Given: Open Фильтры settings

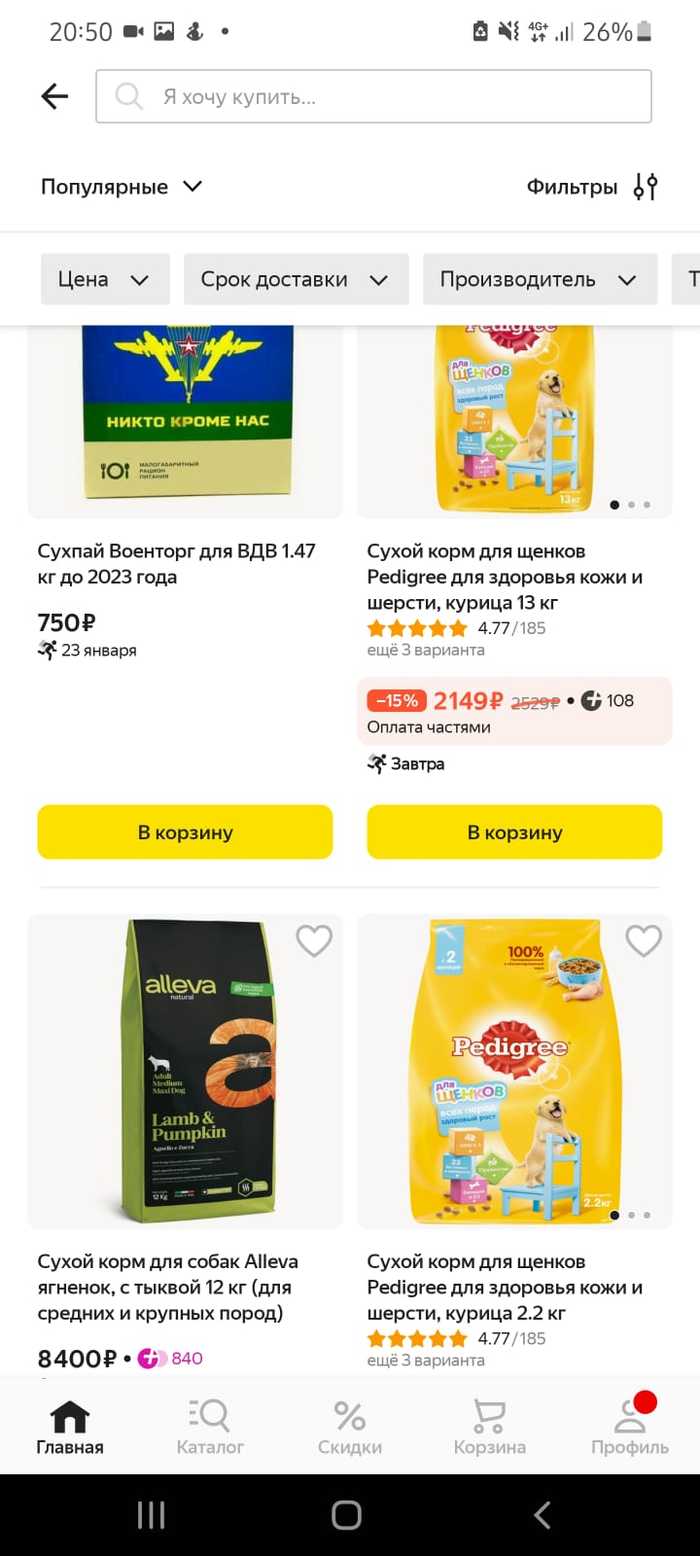Looking at the screenshot, I should click(592, 187).
